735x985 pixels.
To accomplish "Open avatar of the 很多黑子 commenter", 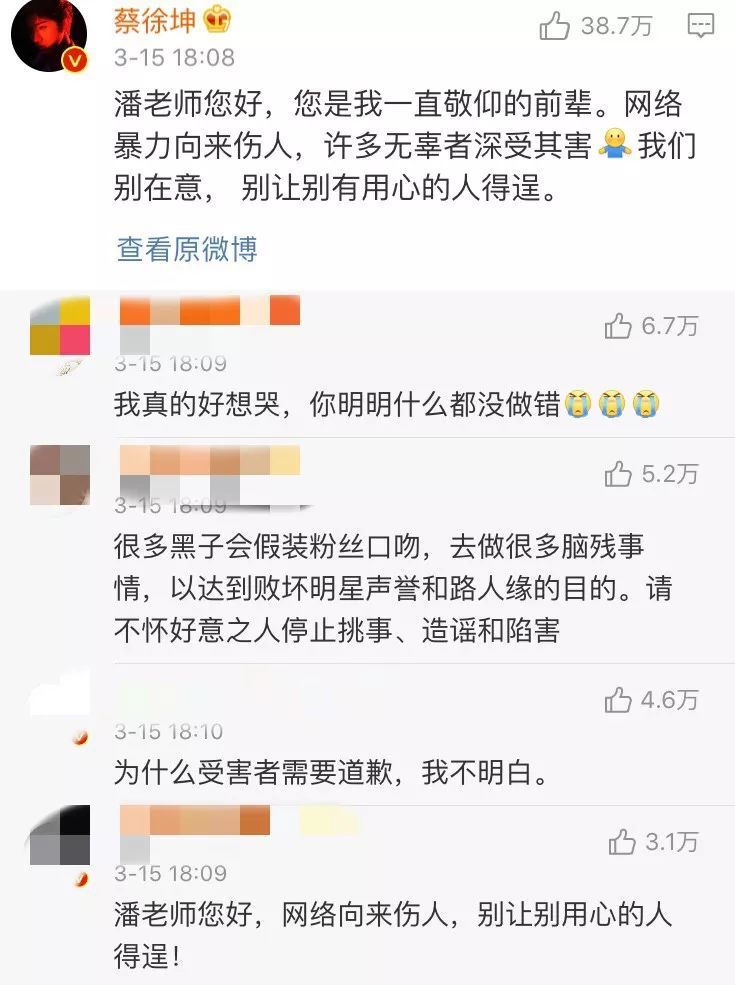I will click(60, 475).
